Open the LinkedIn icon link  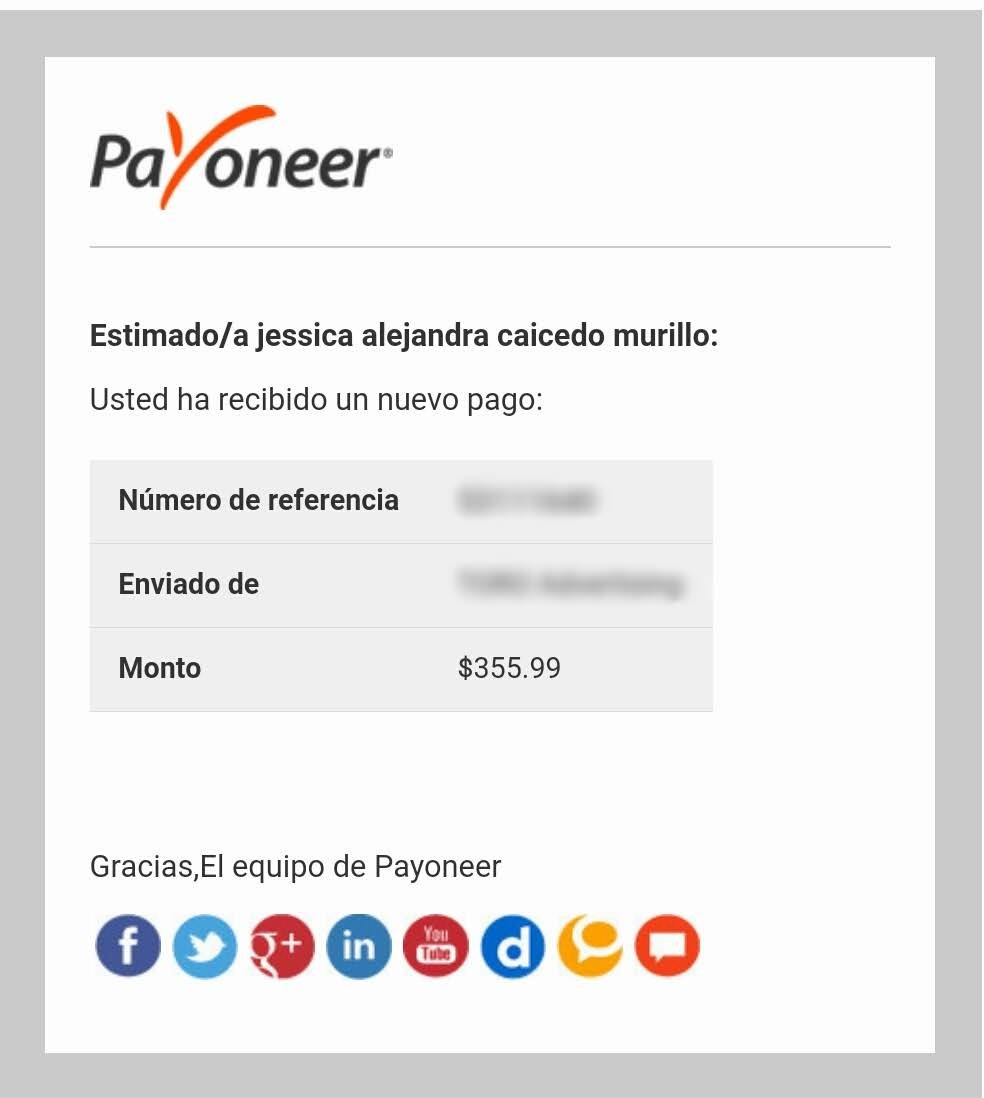tap(358, 946)
